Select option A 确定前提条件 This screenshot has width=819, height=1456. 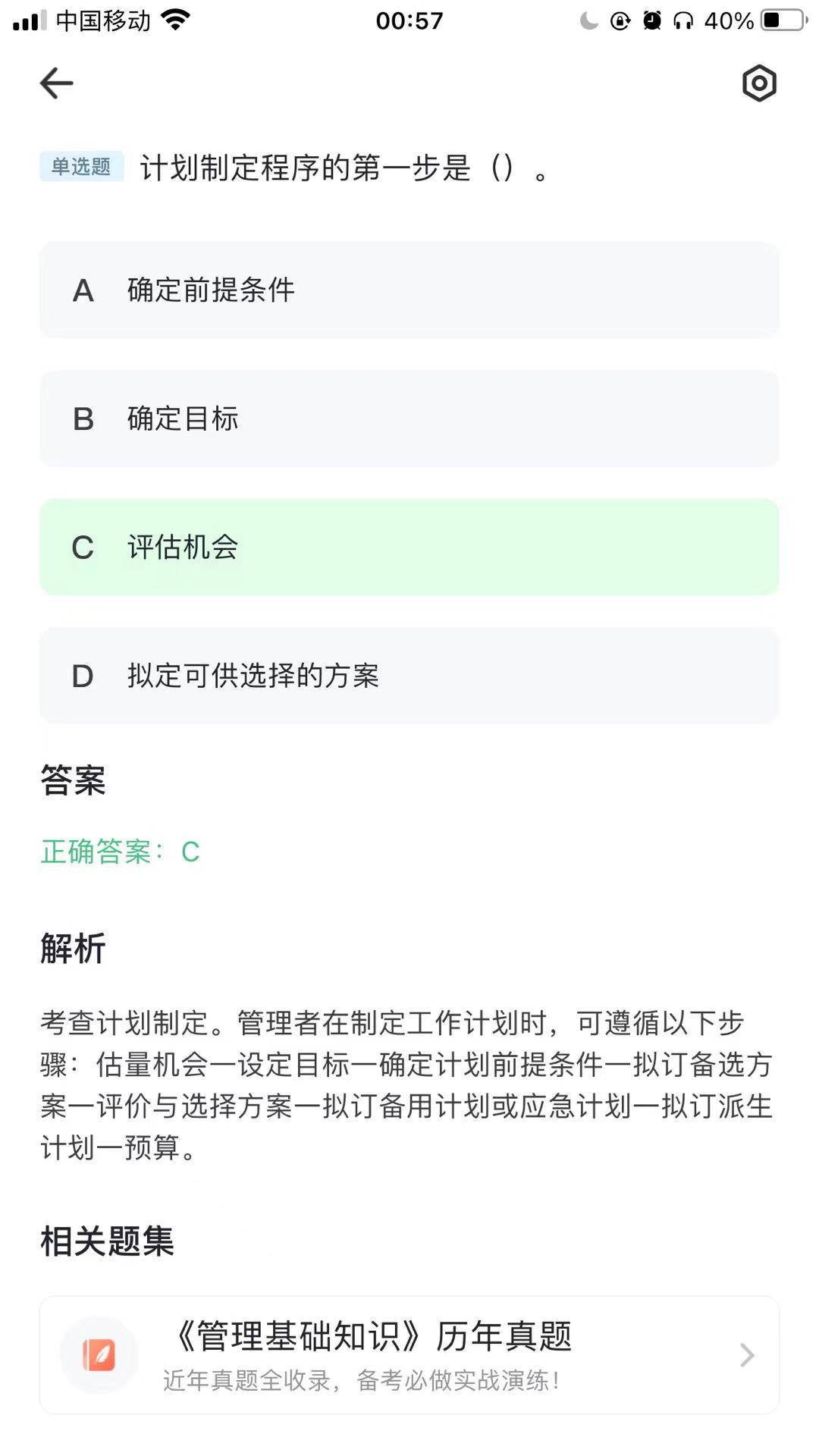409,290
